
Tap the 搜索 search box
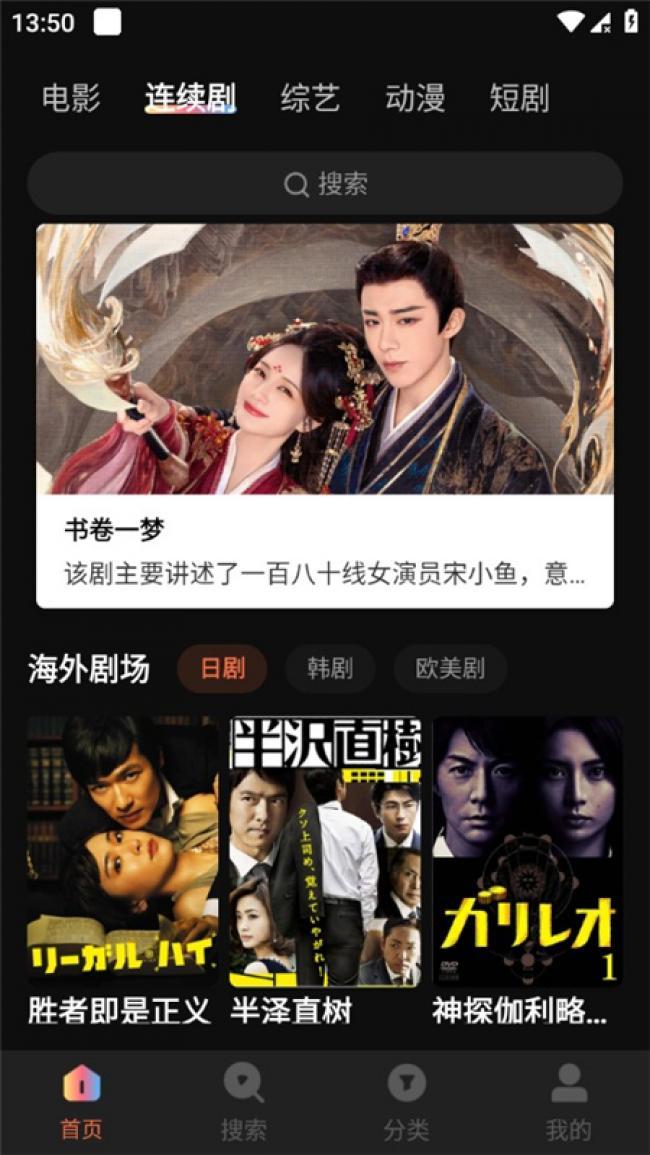tap(325, 183)
